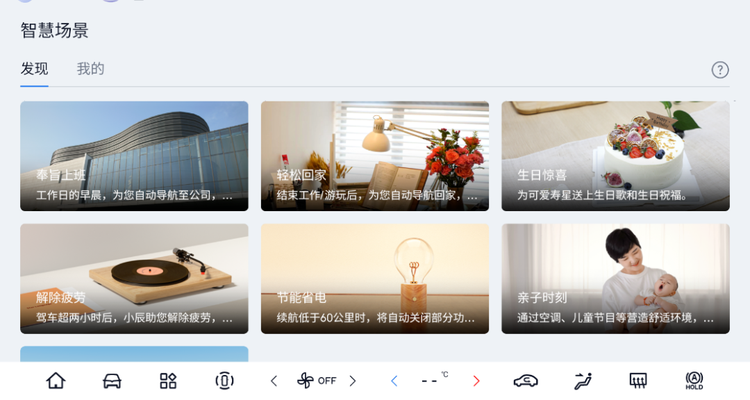Open the 轻松回家 scene card
Image resolution: width=750 pixels, height=400 pixels.
375,155
